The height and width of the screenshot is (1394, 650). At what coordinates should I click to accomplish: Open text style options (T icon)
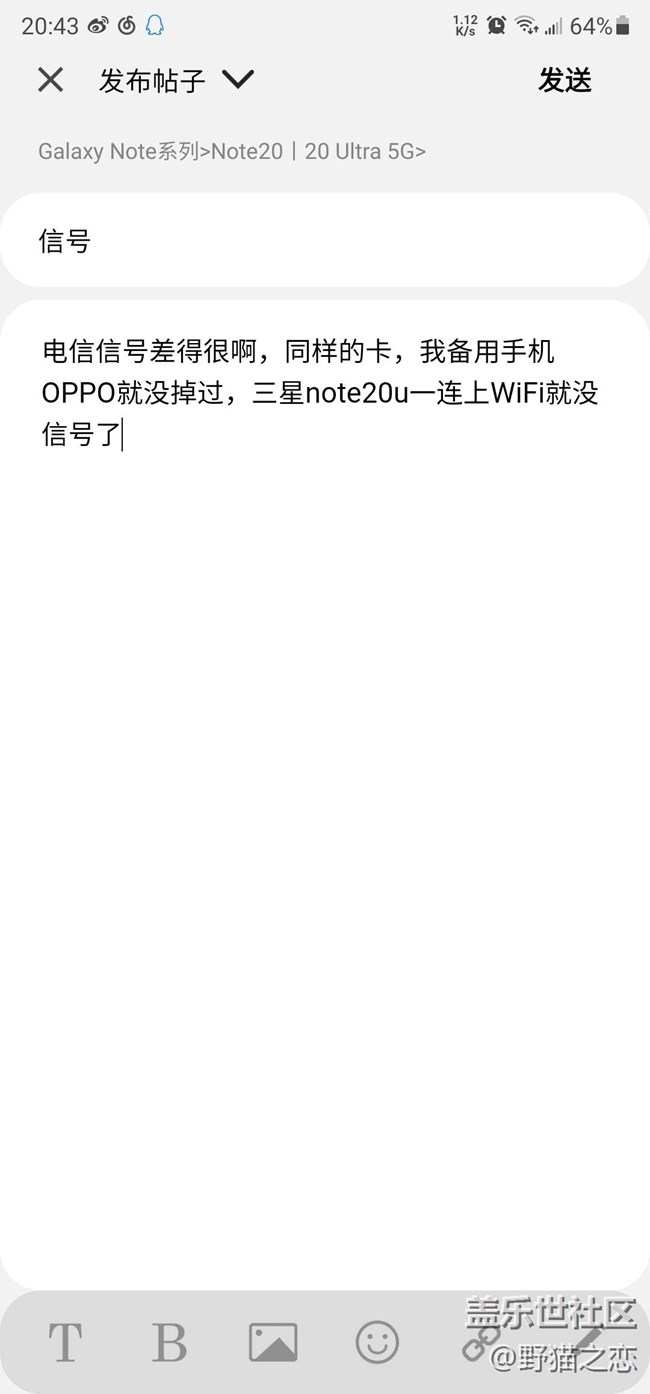click(65, 1341)
